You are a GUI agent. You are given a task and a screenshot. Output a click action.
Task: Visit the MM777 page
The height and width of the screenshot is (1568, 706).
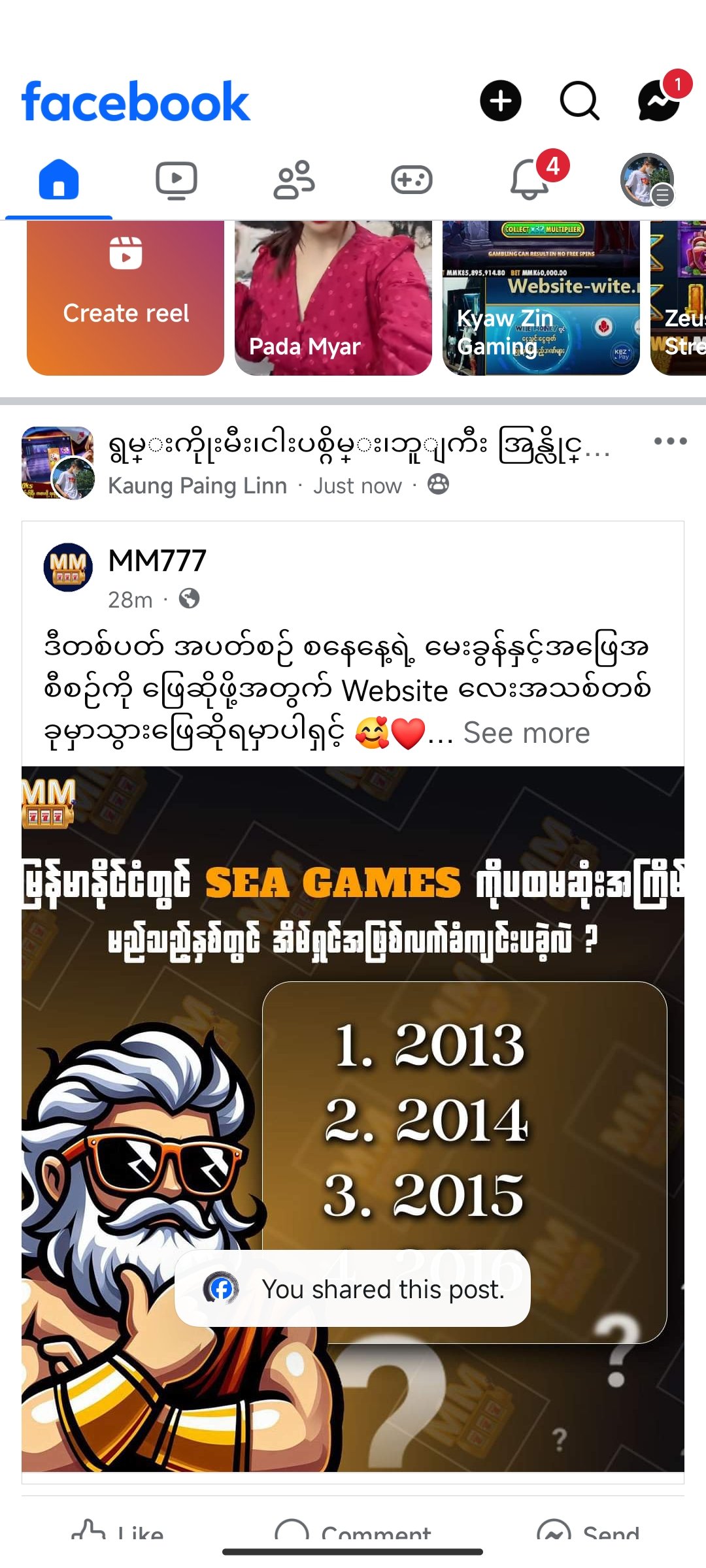click(158, 561)
